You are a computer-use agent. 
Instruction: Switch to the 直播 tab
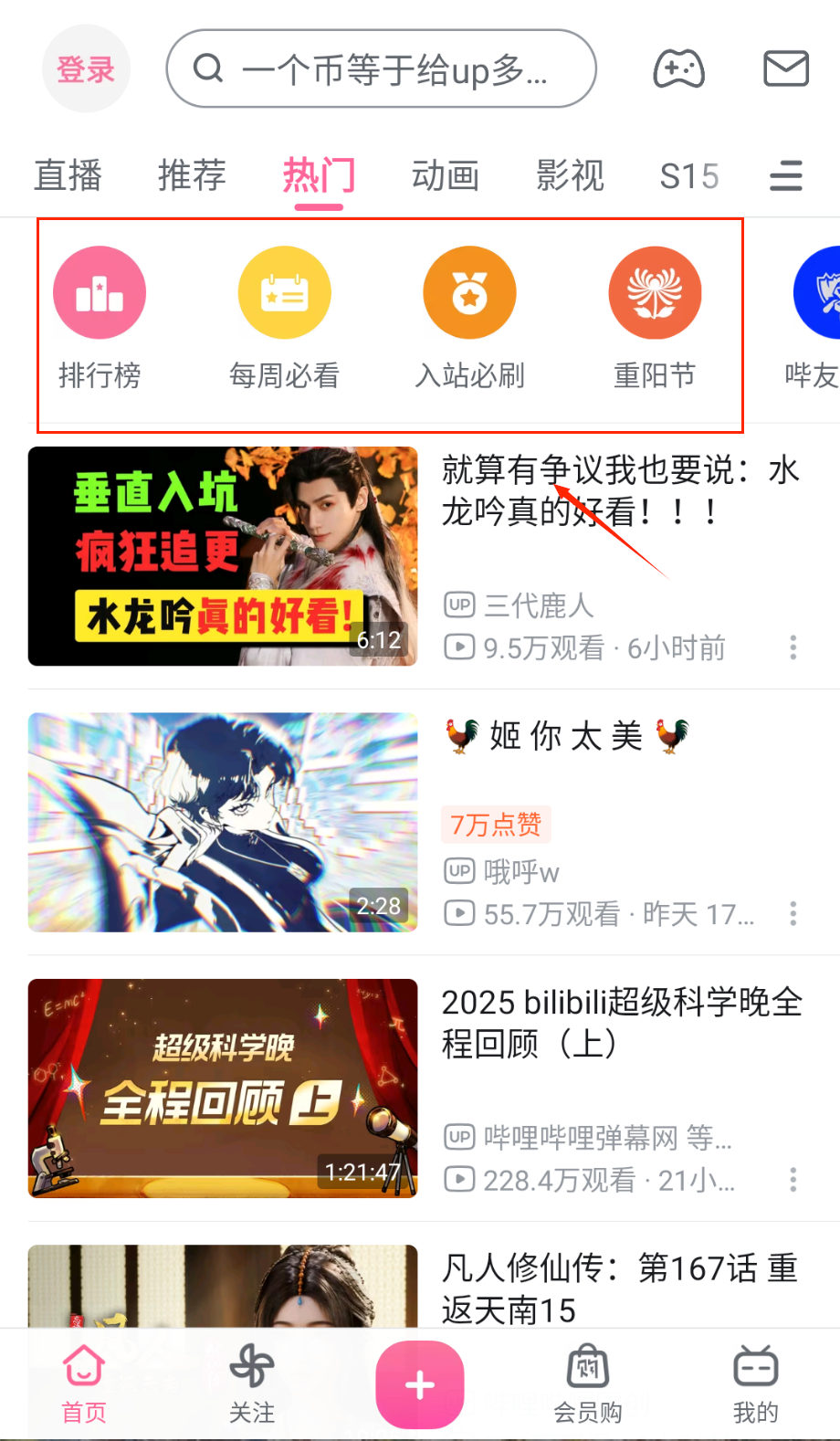click(x=68, y=175)
